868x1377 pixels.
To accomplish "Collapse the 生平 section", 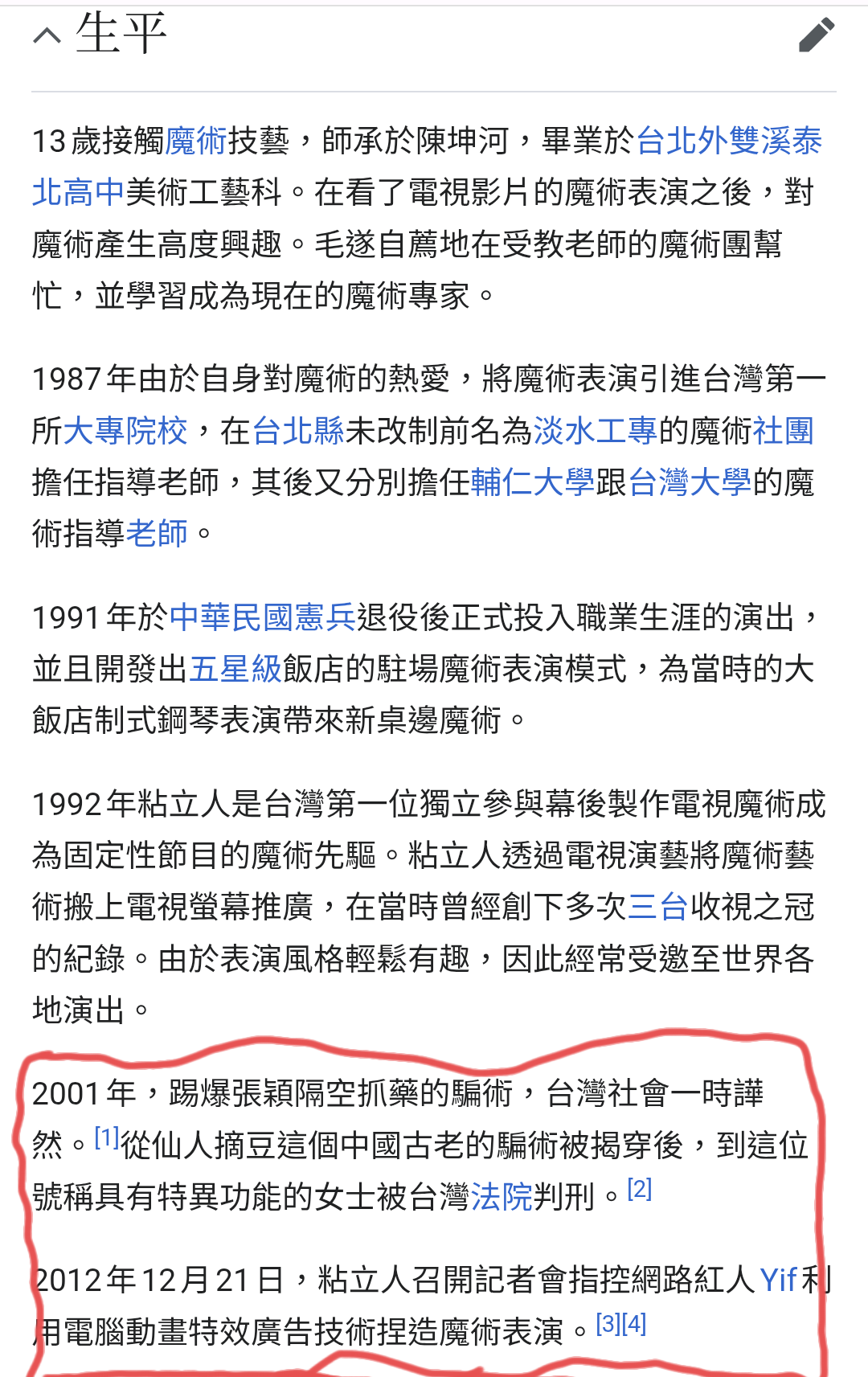I will [x=47, y=35].
